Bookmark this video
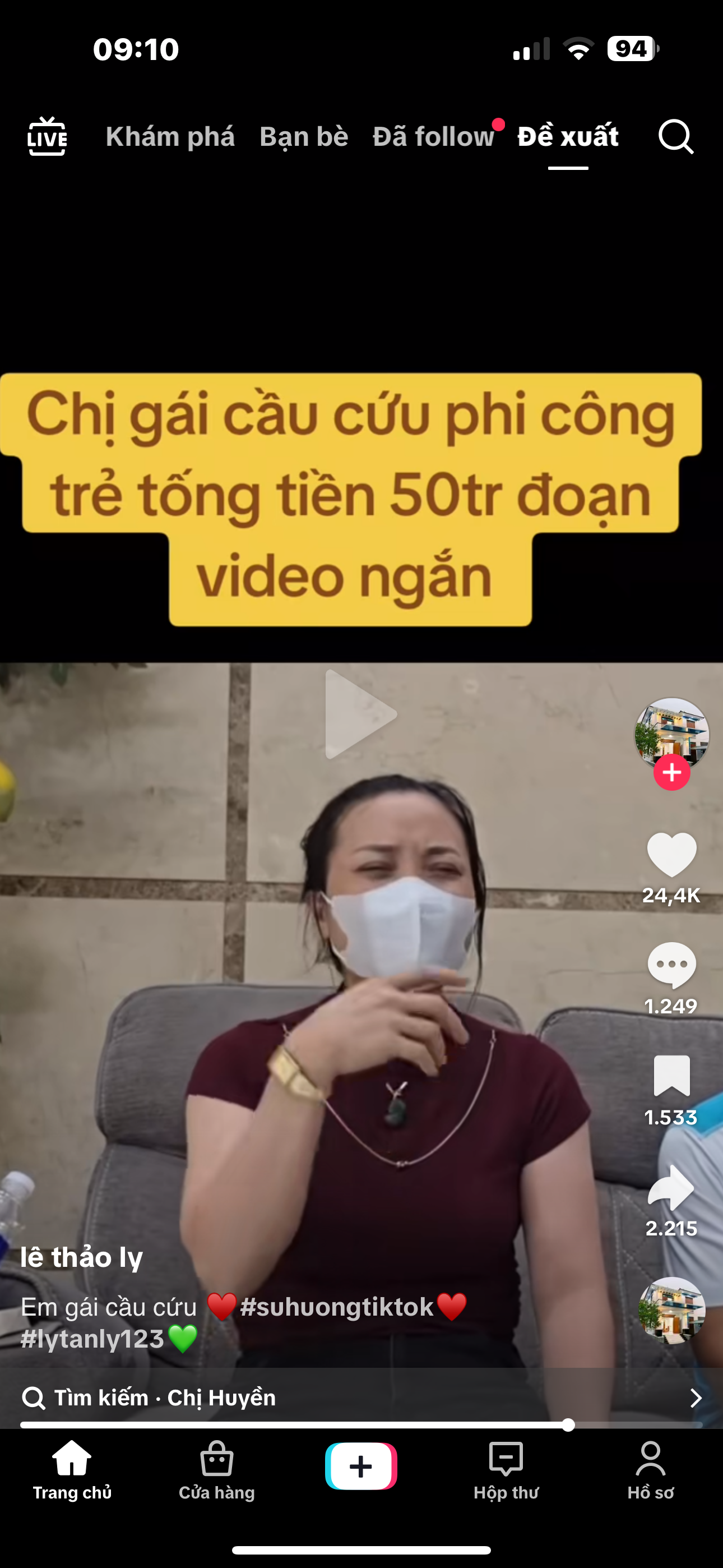The image size is (723, 1568). [x=671, y=1076]
